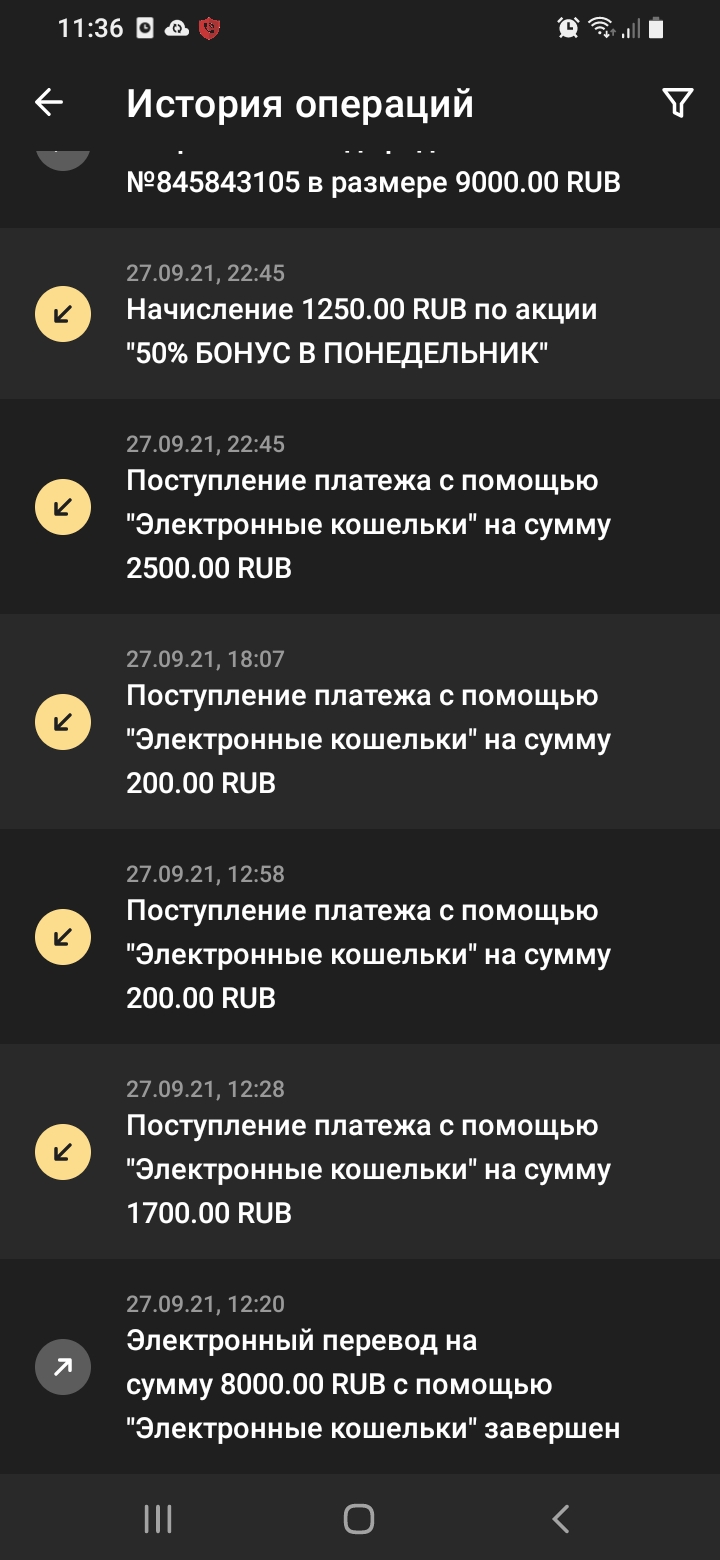Open the 1250.00 RUB bonus accrual entry
This screenshot has height=1560, width=720.
pyautogui.click(x=360, y=314)
